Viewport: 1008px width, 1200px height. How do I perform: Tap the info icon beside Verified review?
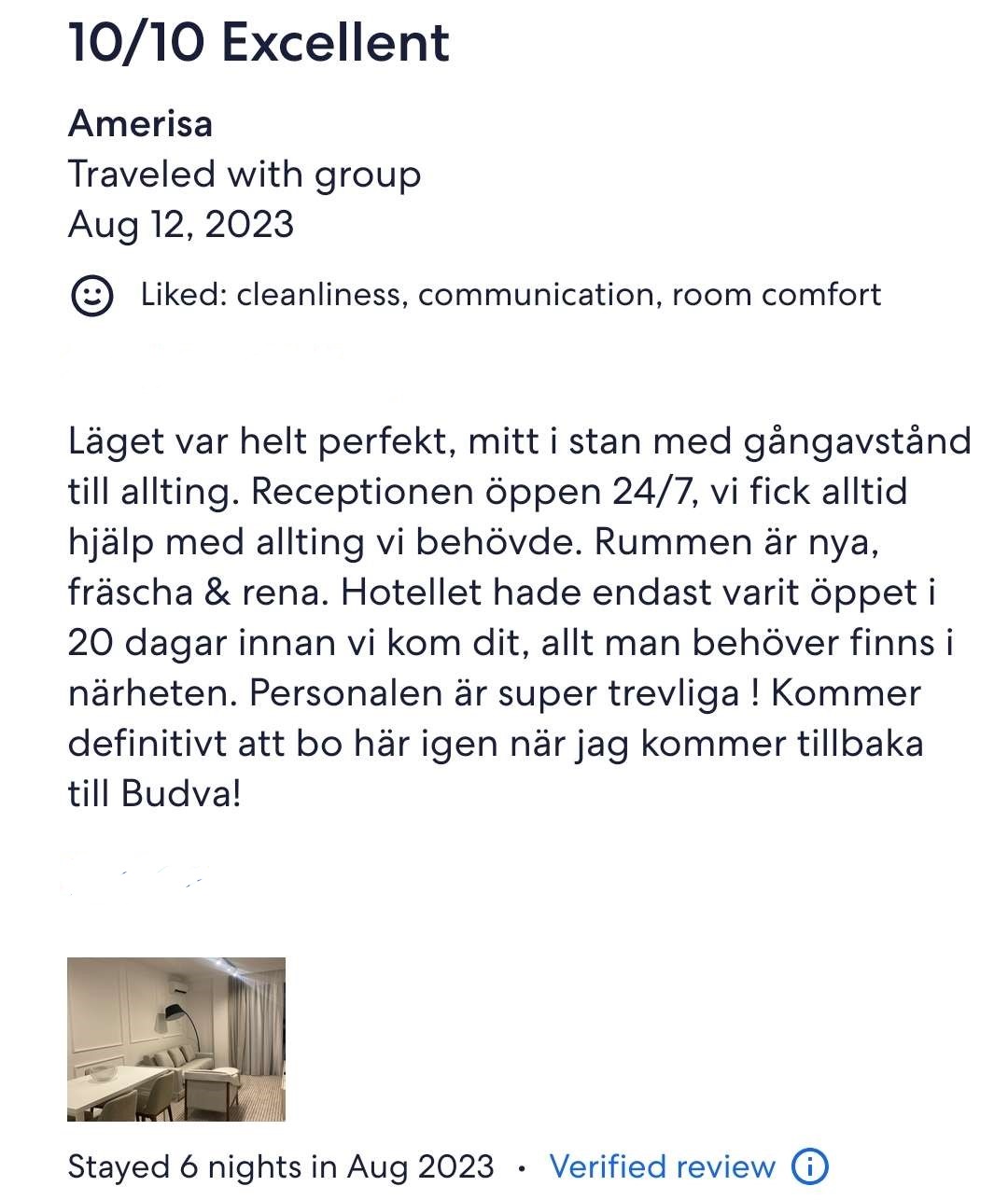coord(809,1166)
